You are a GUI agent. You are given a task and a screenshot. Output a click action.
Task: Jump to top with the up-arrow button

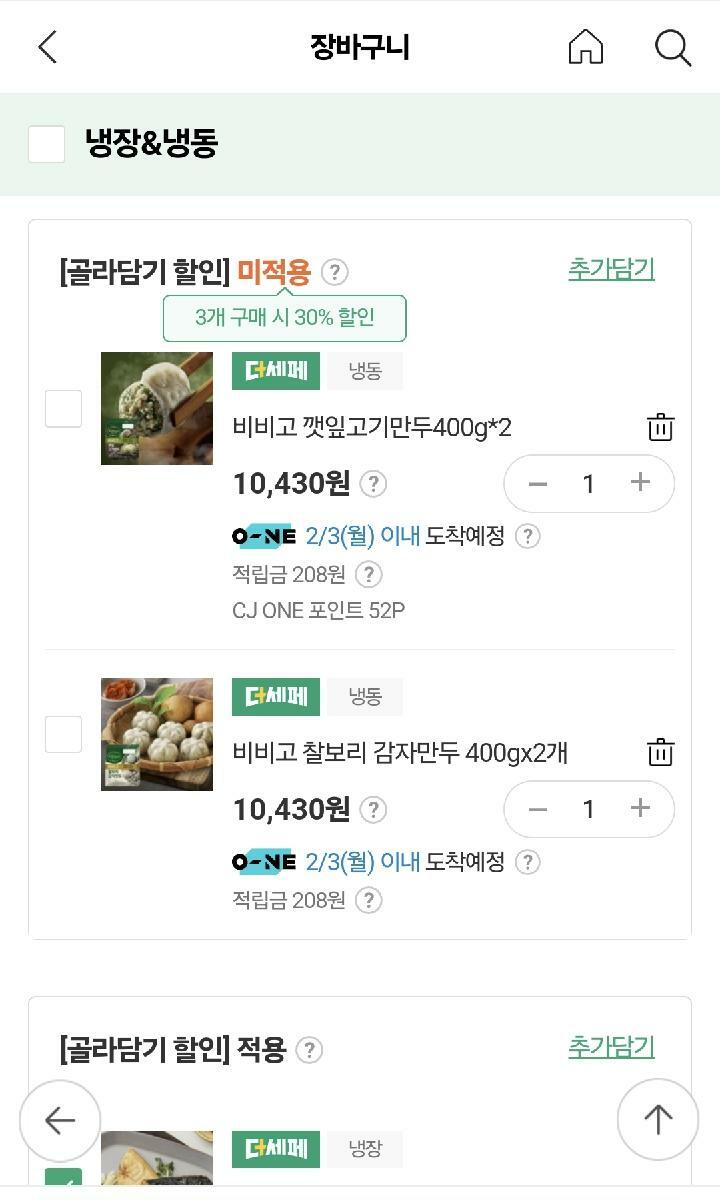[657, 1119]
